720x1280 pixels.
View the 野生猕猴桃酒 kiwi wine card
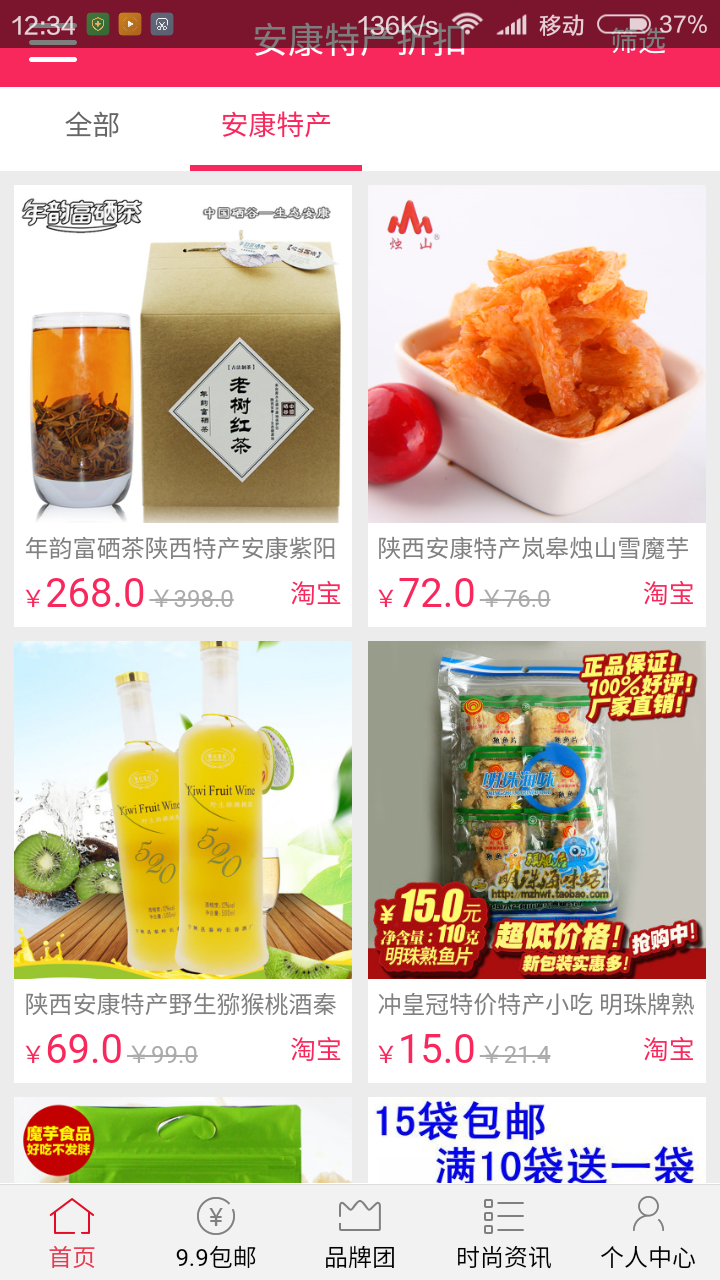183,861
